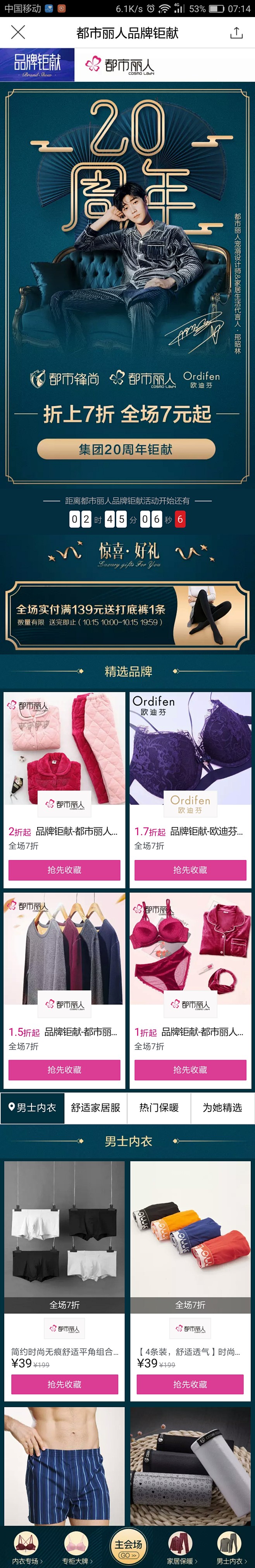Tap 抢先收藏 under the 1折起 card
Image resolution: width=255 pixels, height=1568 pixels.
(x=190, y=1069)
